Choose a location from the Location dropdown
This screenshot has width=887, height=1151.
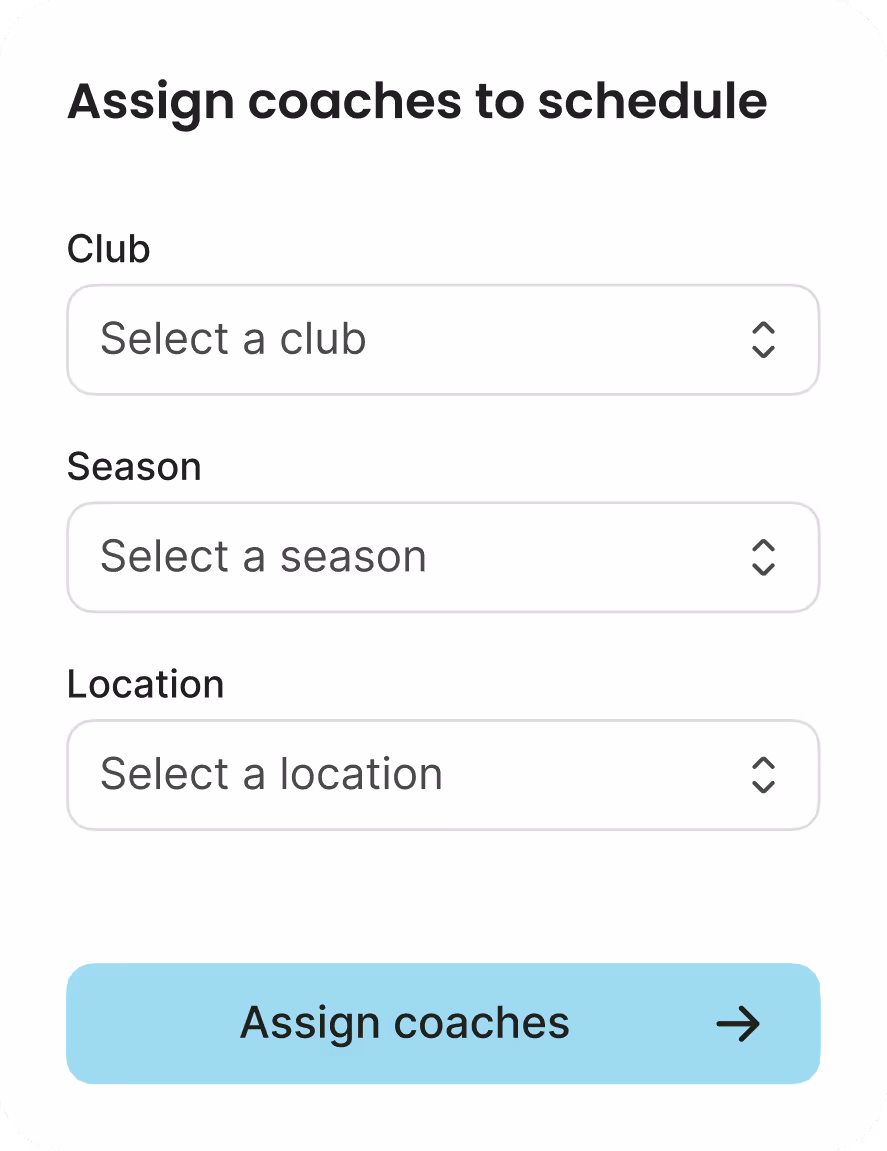click(442, 775)
